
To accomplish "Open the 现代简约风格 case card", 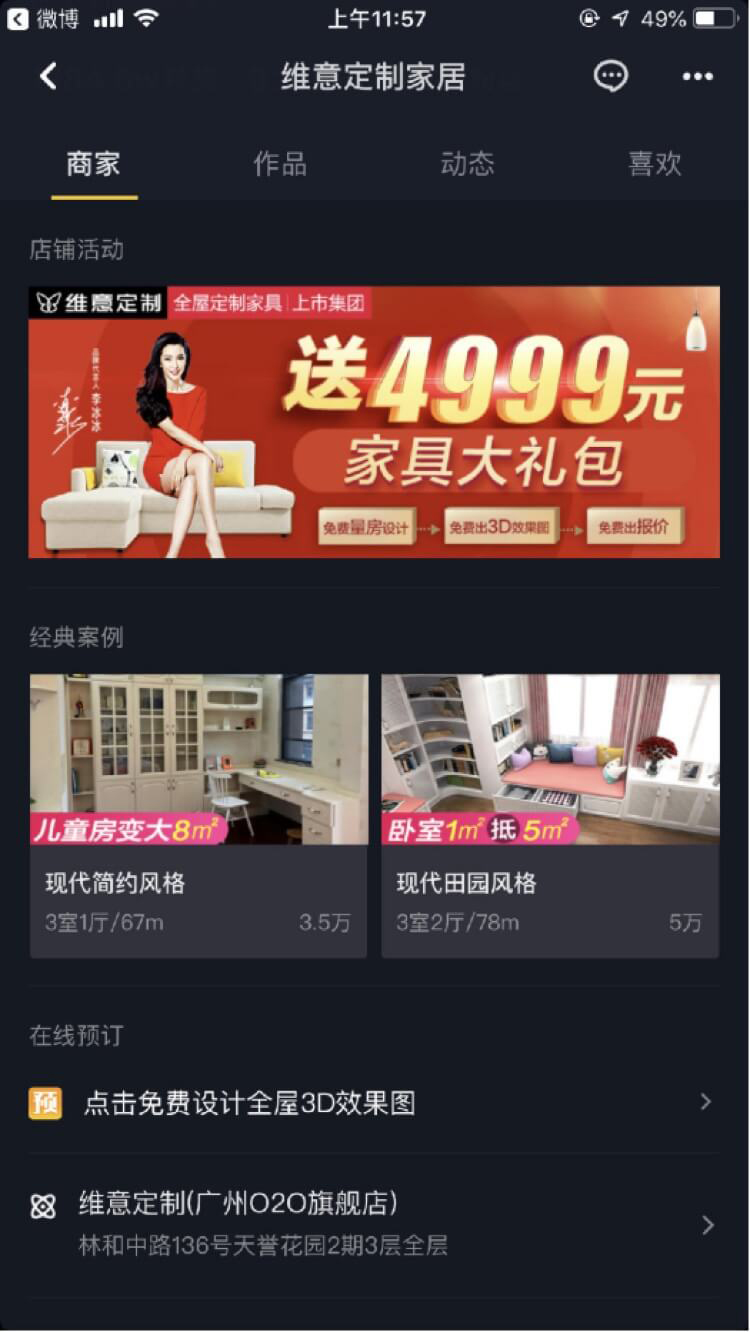I will (x=198, y=815).
